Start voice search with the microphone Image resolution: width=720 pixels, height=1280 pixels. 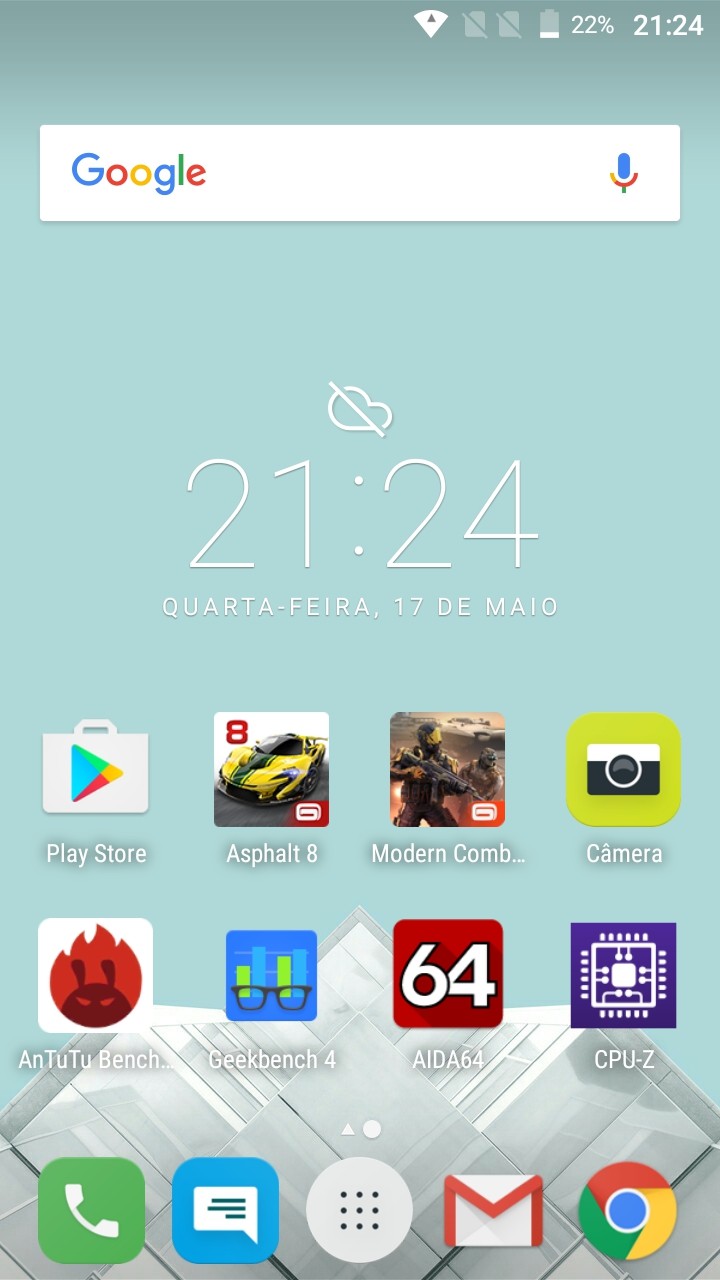click(x=624, y=173)
